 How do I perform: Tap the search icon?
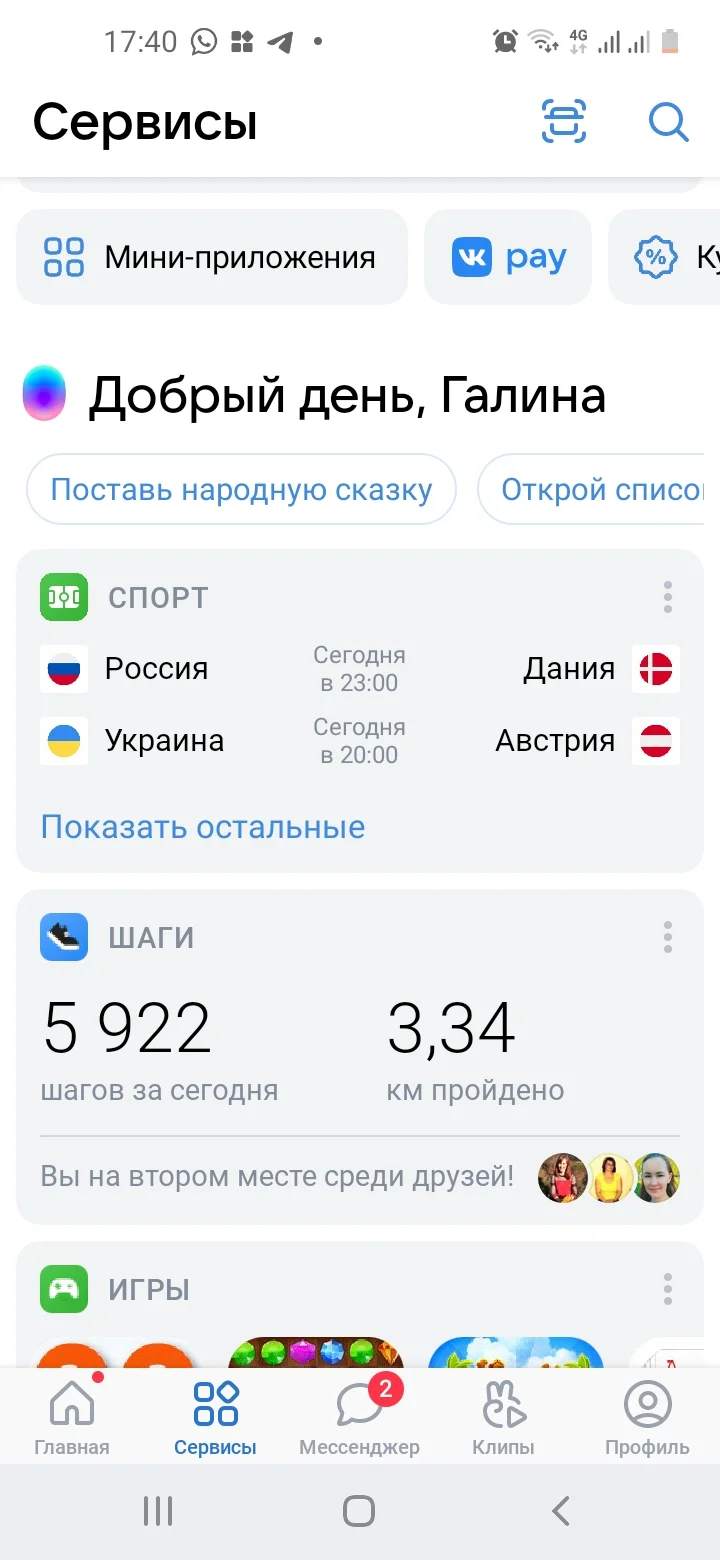pyautogui.click(x=668, y=121)
